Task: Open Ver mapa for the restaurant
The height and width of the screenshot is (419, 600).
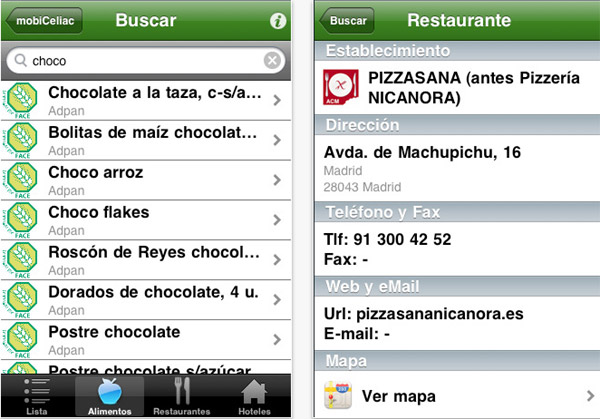Action: point(460,393)
